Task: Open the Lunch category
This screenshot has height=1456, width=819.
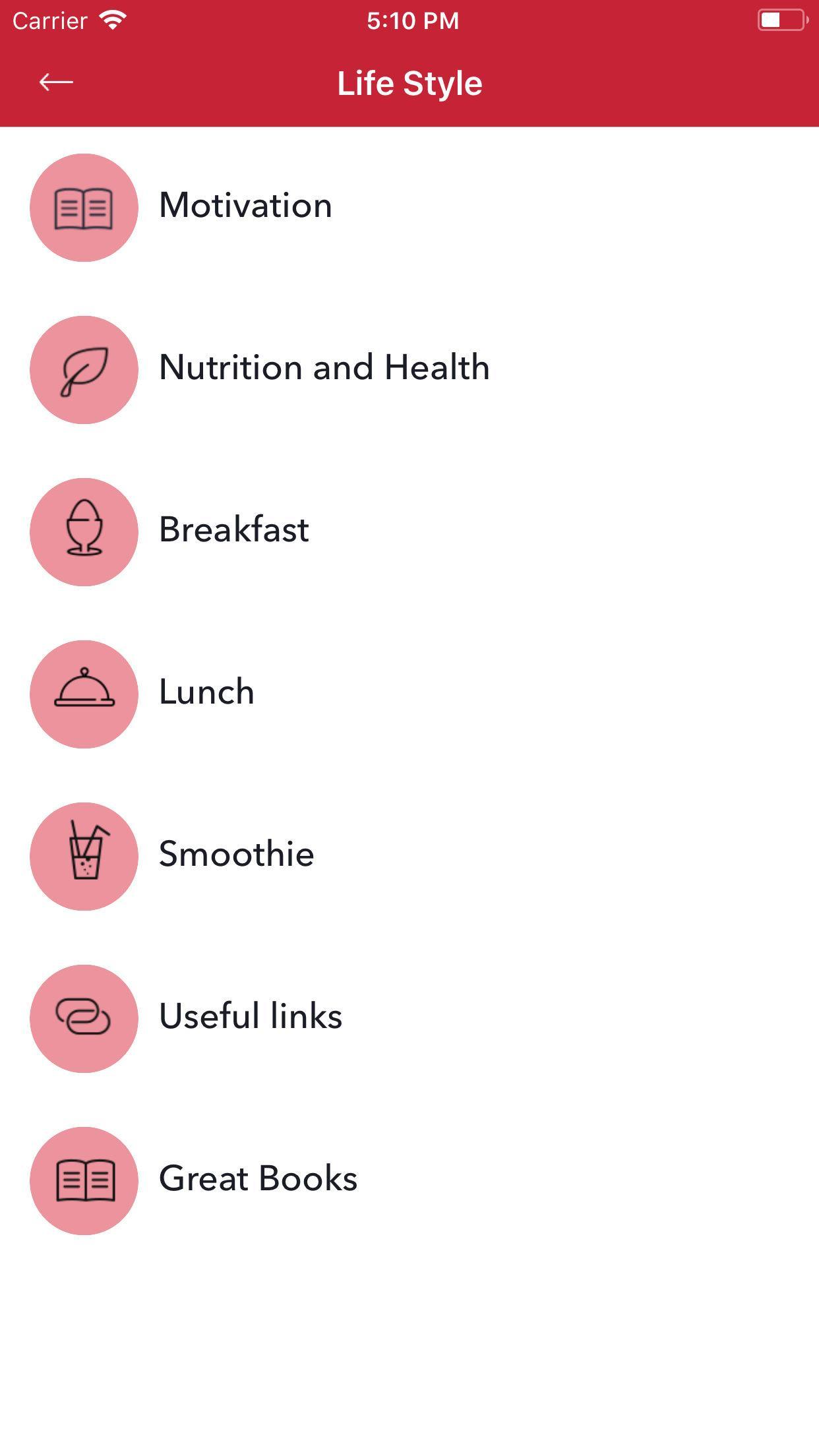Action: pos(206,693)
